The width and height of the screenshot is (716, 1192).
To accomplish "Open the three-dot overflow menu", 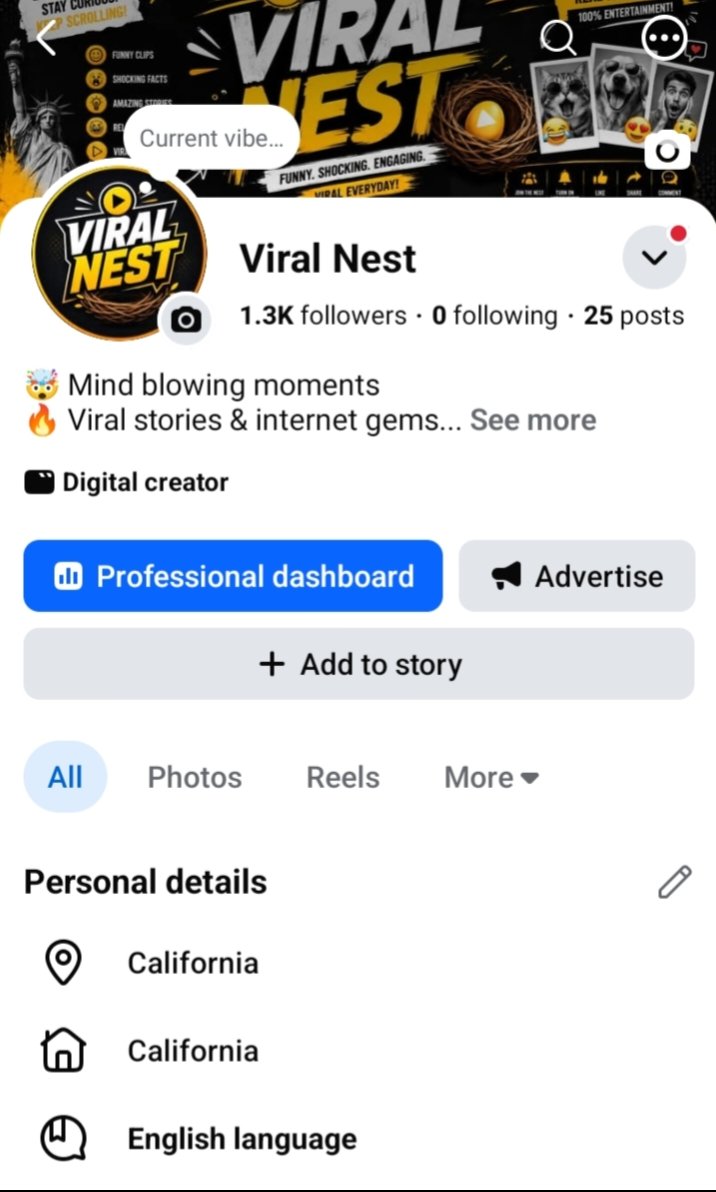I will [664, 37].
